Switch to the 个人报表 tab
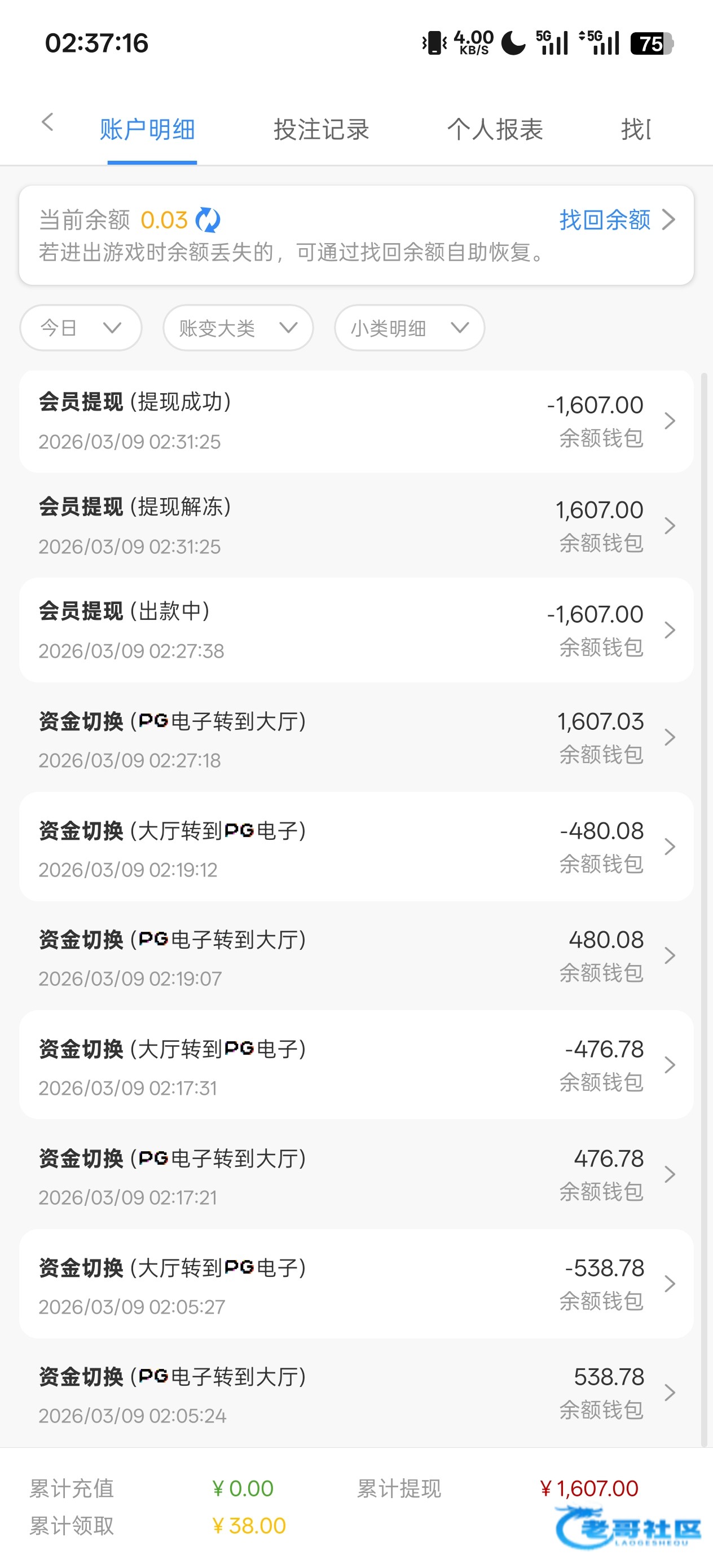 click(x=494, y=130)
